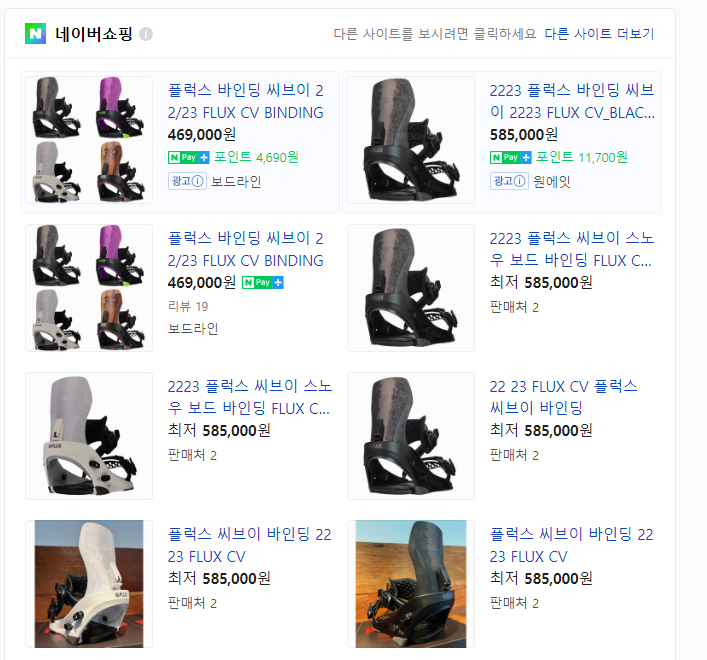Open the four-binding image in the 보드라인 ad
Image resolution: width=707 pixels, height=660 pixels.
(89, 140)
